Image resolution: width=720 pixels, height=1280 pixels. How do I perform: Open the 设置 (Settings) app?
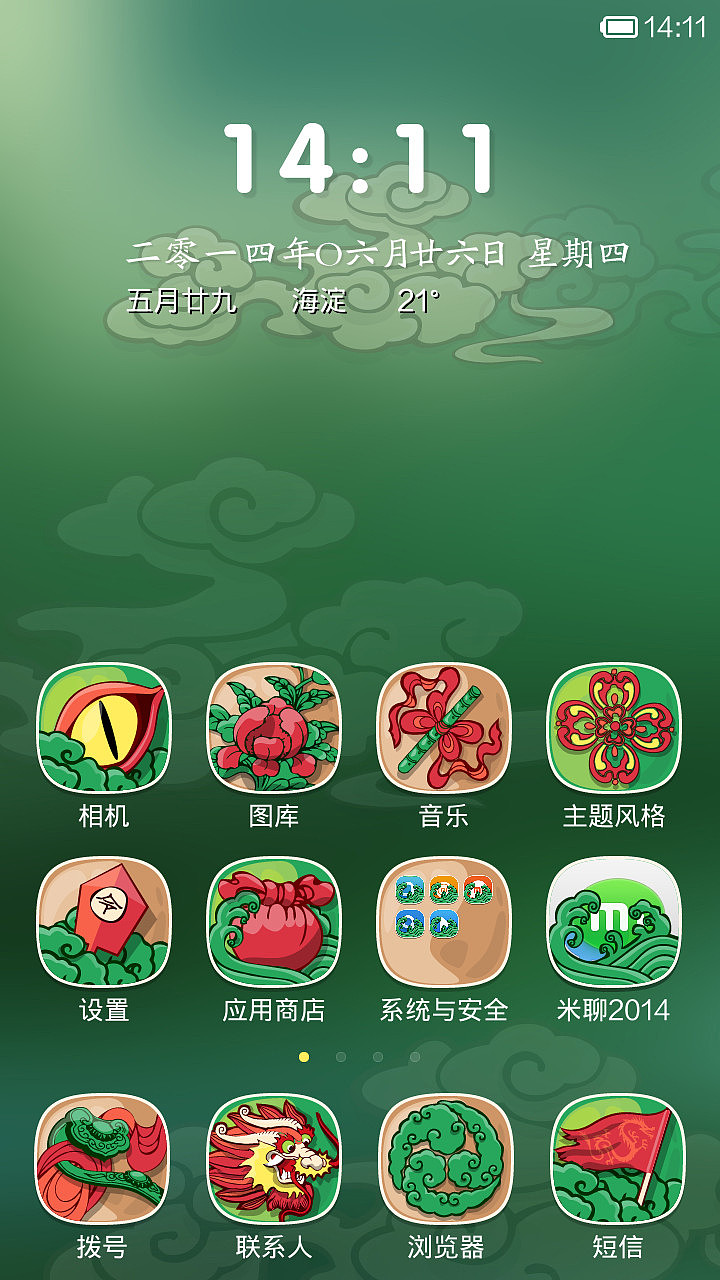pyautogui.click(x=104, y=925)
